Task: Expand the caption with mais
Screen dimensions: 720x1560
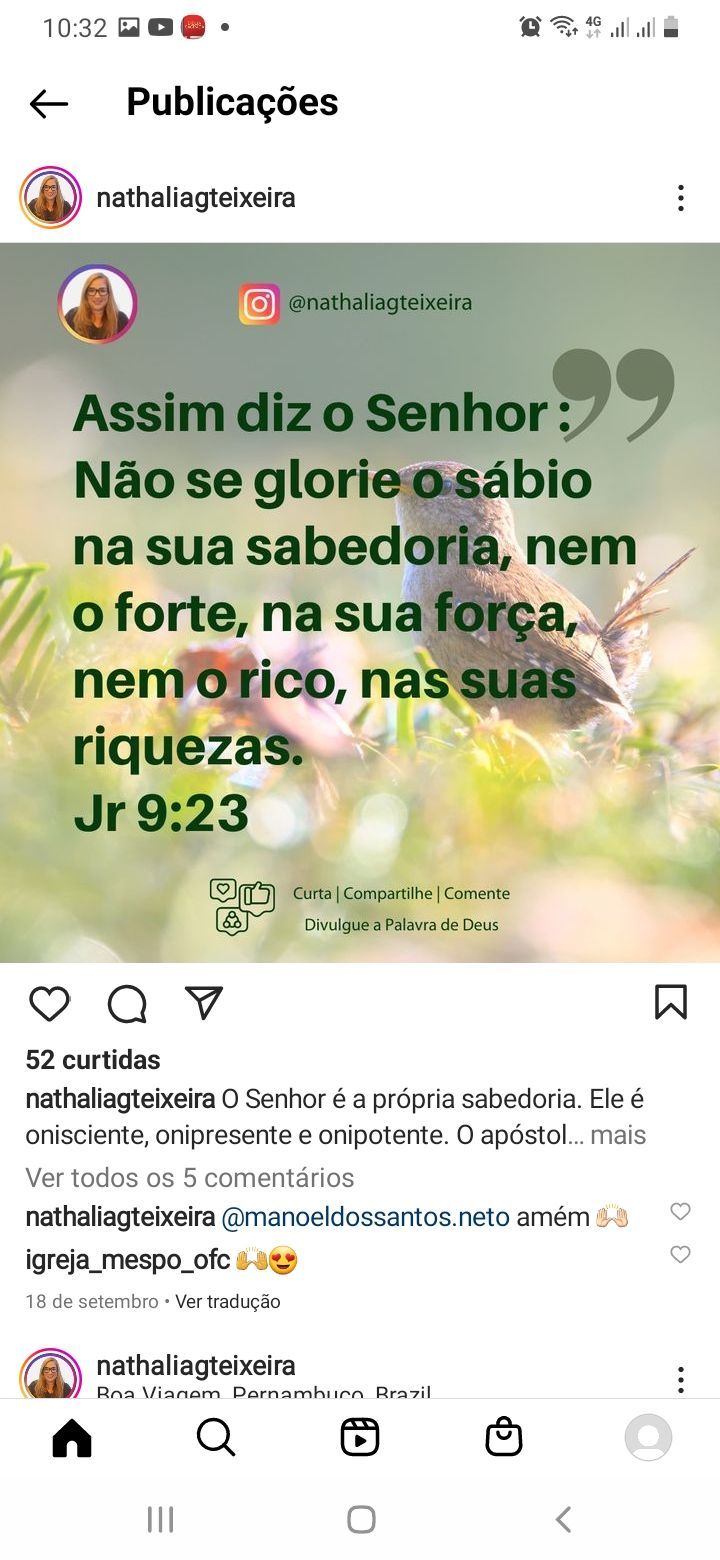Action: point(617,1135)
